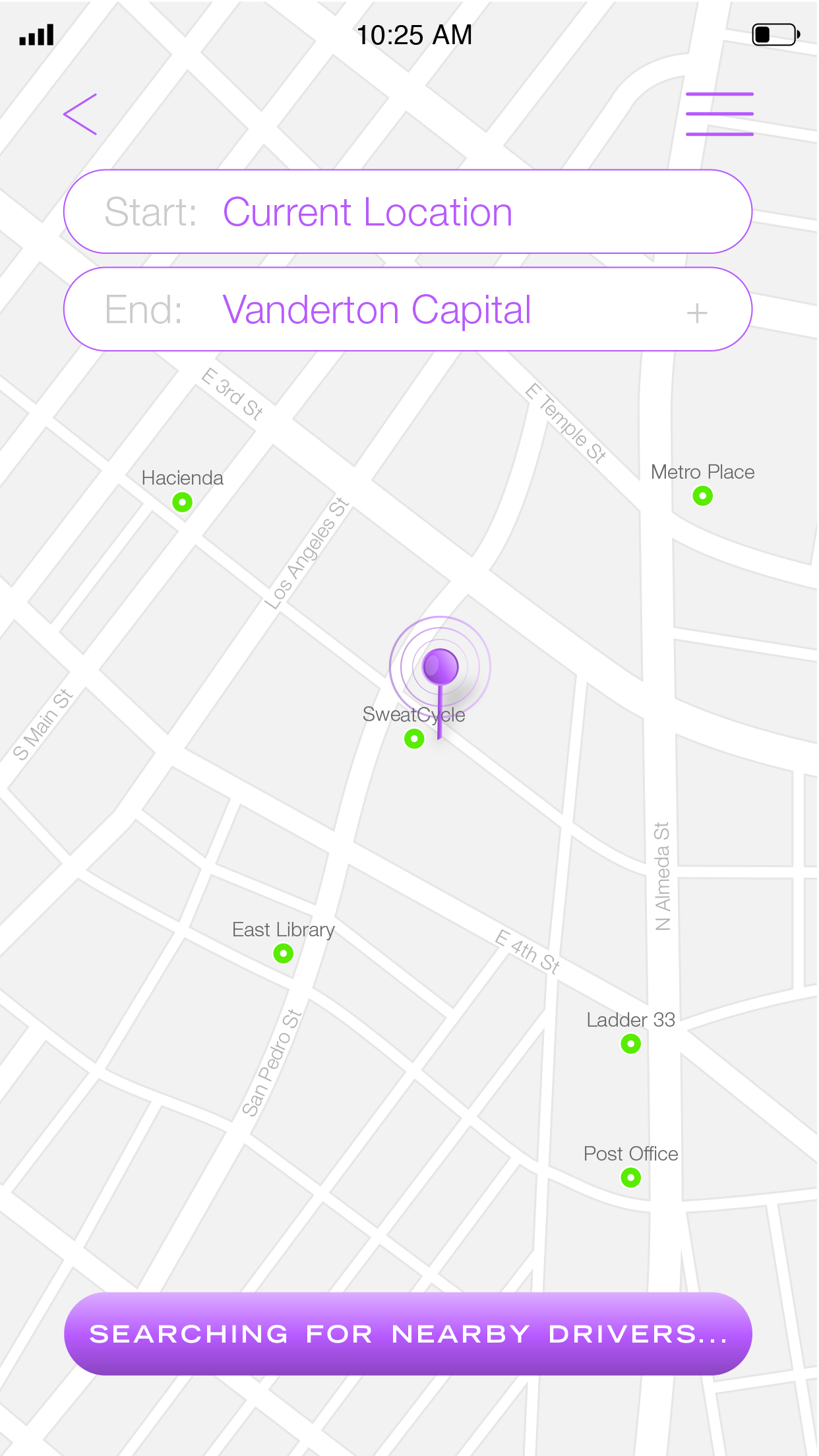Viewport: 819px width, 1456px height.
Task: Select the Ladder 33 map marker
Action: [x=630, y=1044]
